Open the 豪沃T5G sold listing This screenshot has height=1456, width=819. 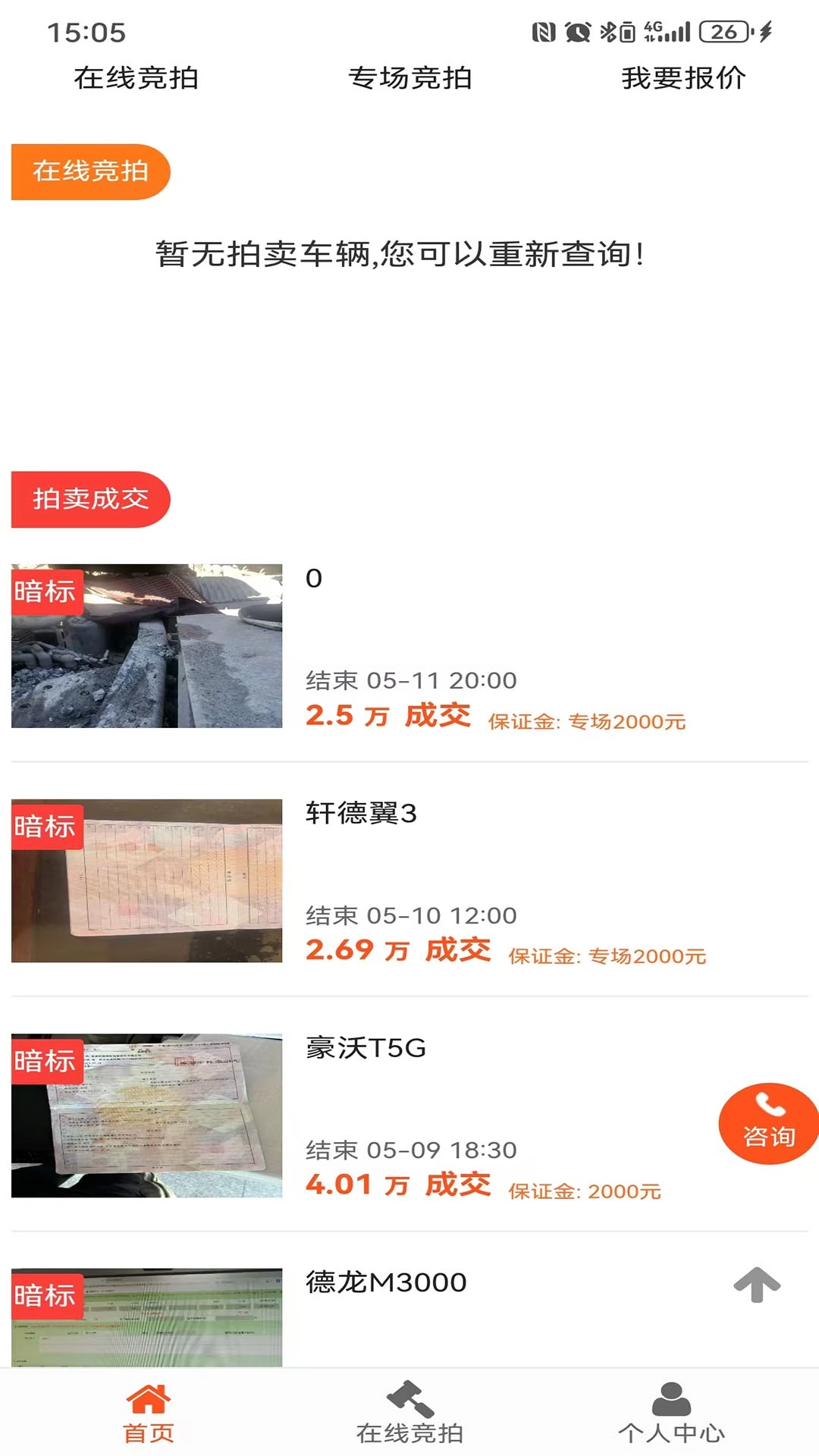pos(409,1116)
